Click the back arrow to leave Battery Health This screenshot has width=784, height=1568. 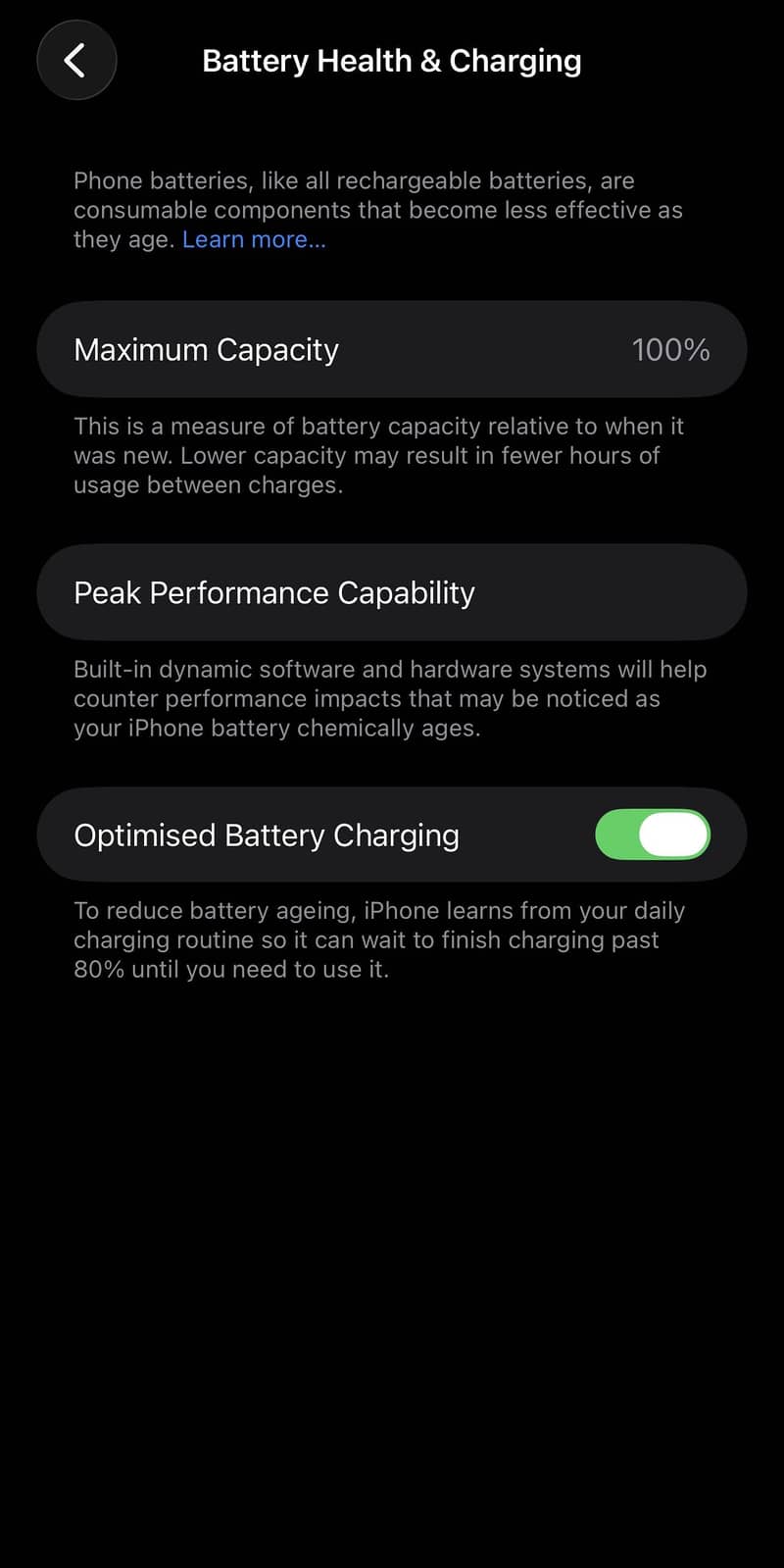(76, 60)
